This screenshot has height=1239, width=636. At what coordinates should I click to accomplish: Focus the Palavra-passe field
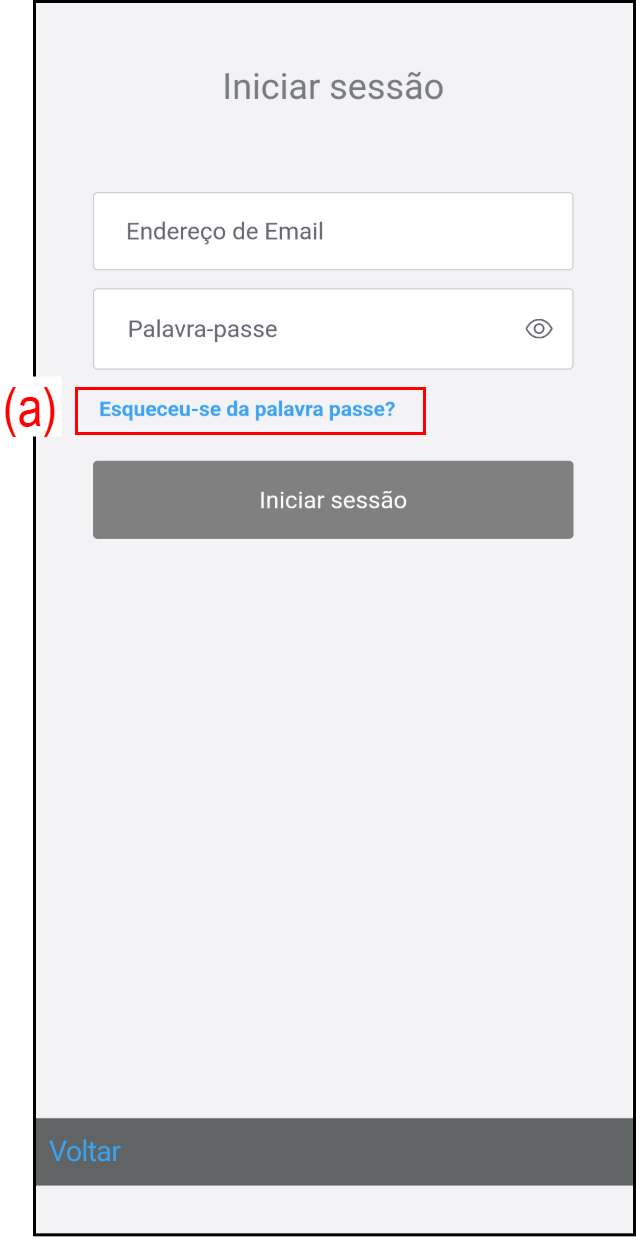(x=333, y=329)
